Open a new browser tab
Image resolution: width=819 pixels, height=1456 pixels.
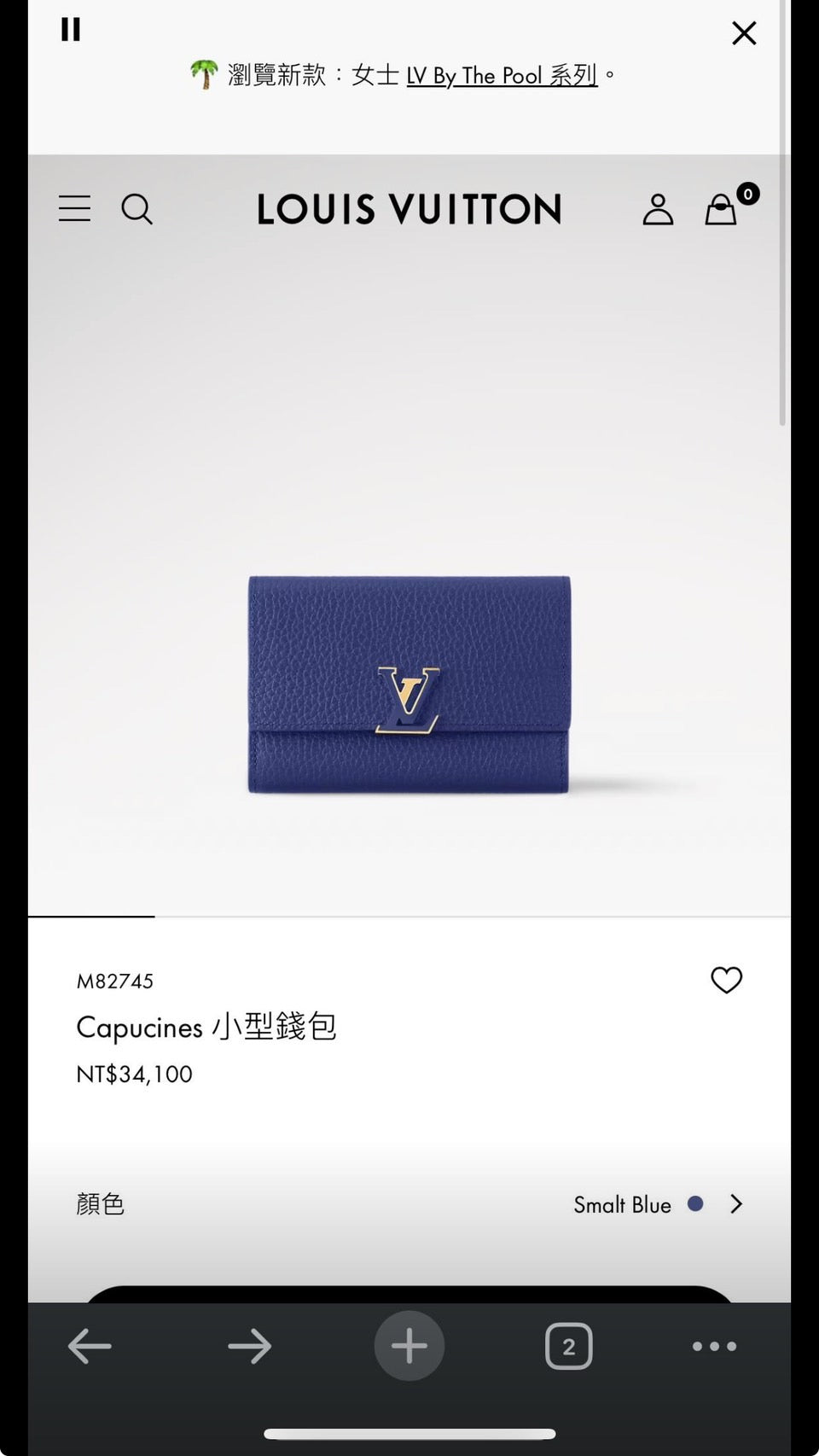409,1346
